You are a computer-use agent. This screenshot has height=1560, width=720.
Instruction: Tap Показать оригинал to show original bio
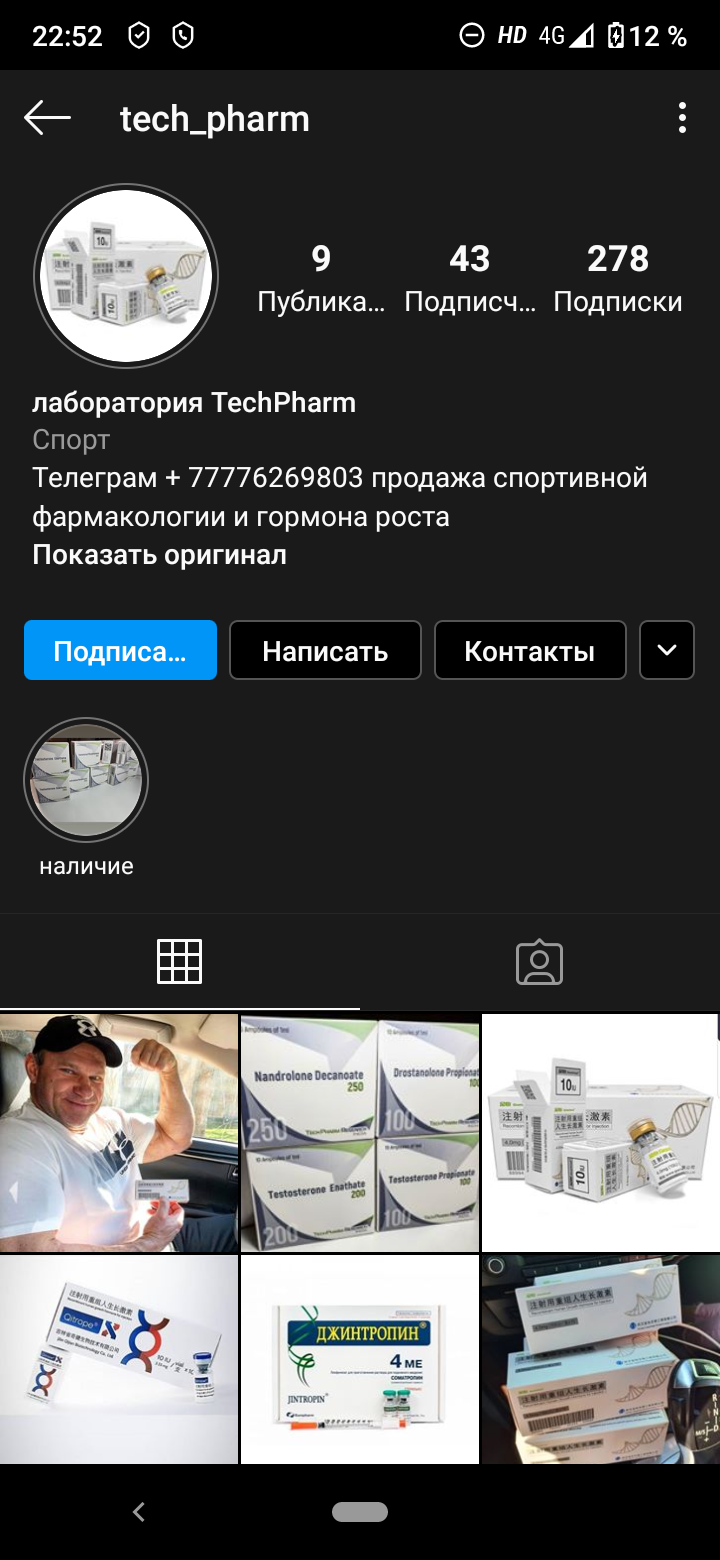click(159, 555)
